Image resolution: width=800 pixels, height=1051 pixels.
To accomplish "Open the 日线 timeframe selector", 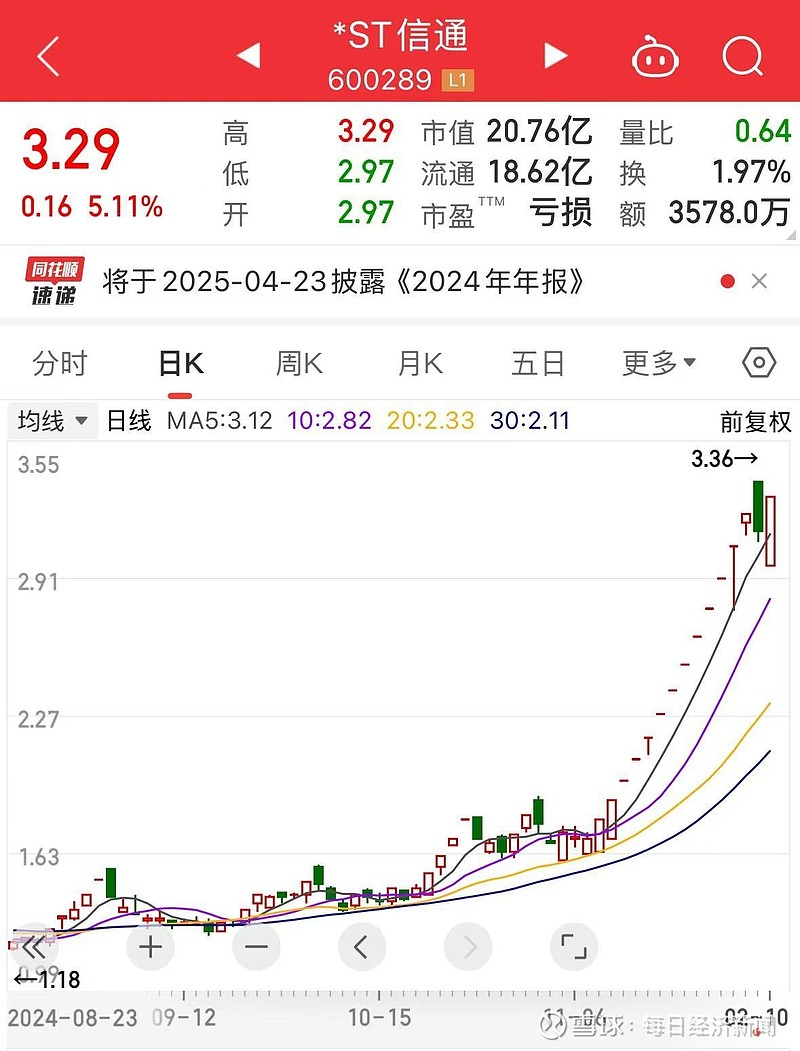I will click(x=128, y=421).
